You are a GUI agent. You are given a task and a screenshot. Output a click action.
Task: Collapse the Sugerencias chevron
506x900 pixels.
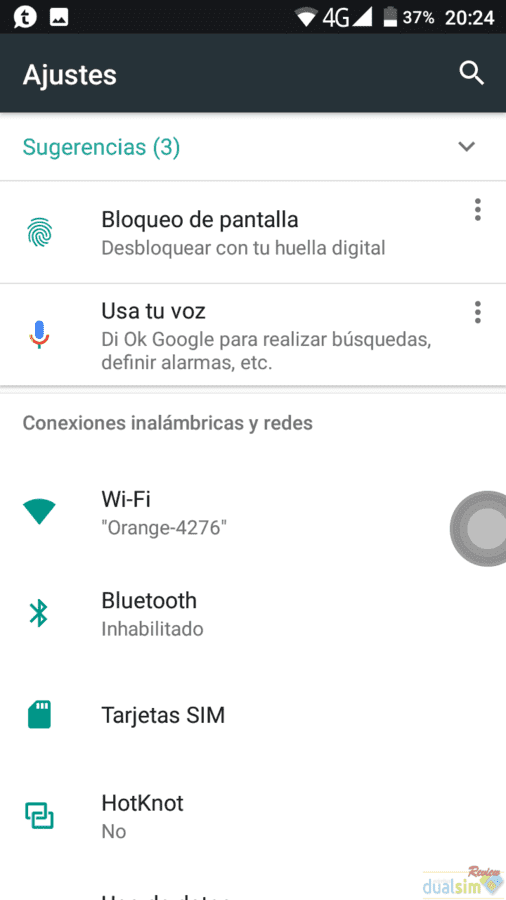coord(467,146)
